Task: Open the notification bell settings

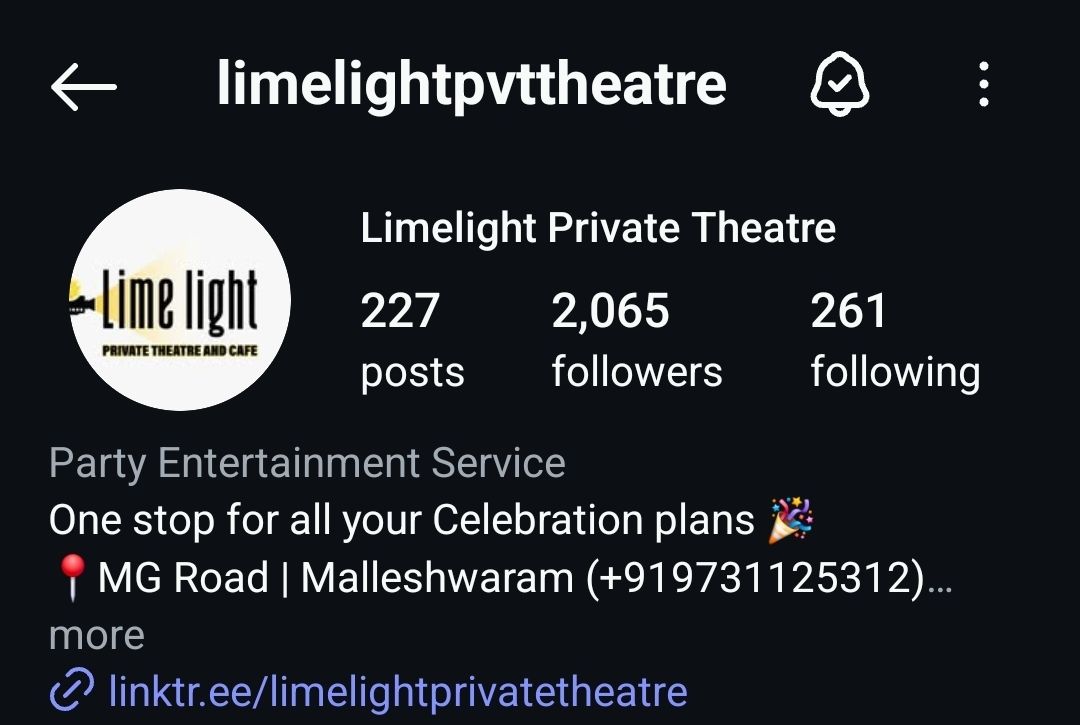Action: click(839, 85)
